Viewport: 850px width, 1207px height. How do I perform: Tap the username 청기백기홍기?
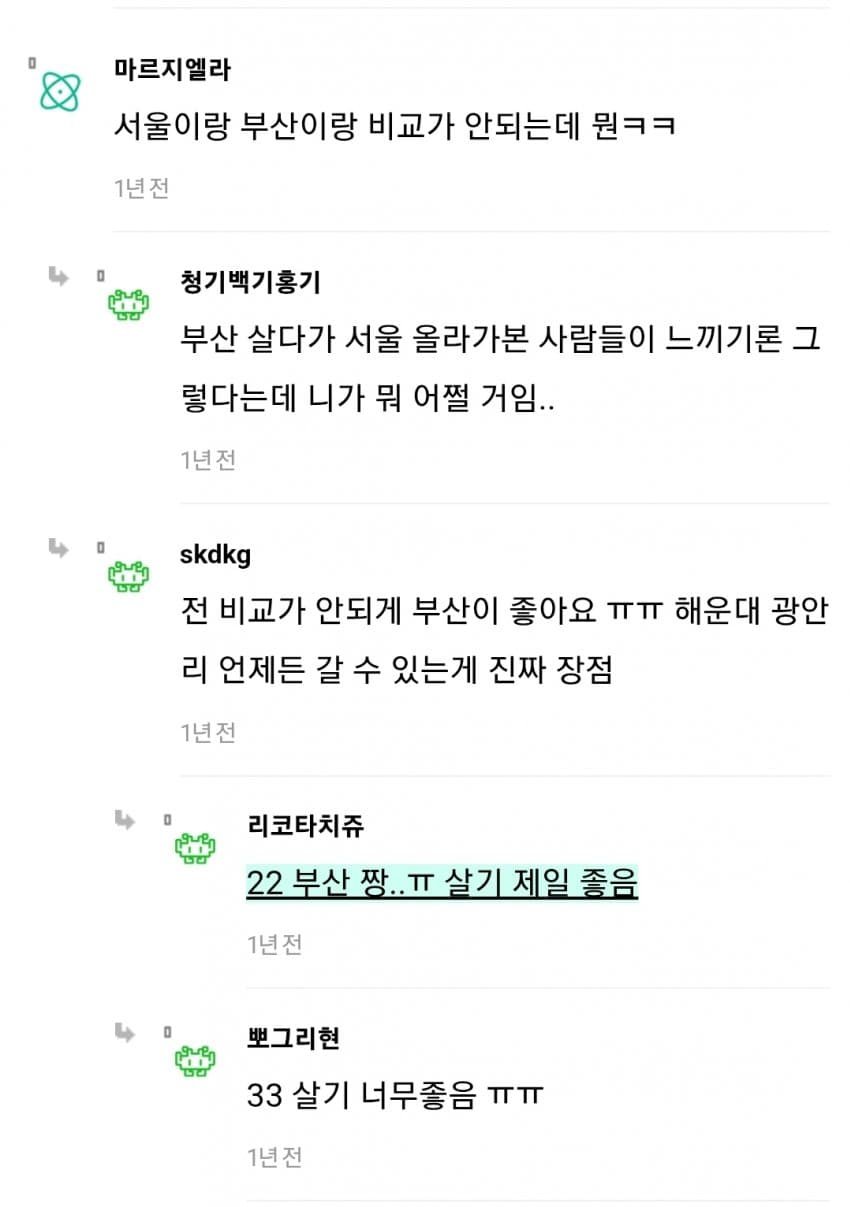250,283
